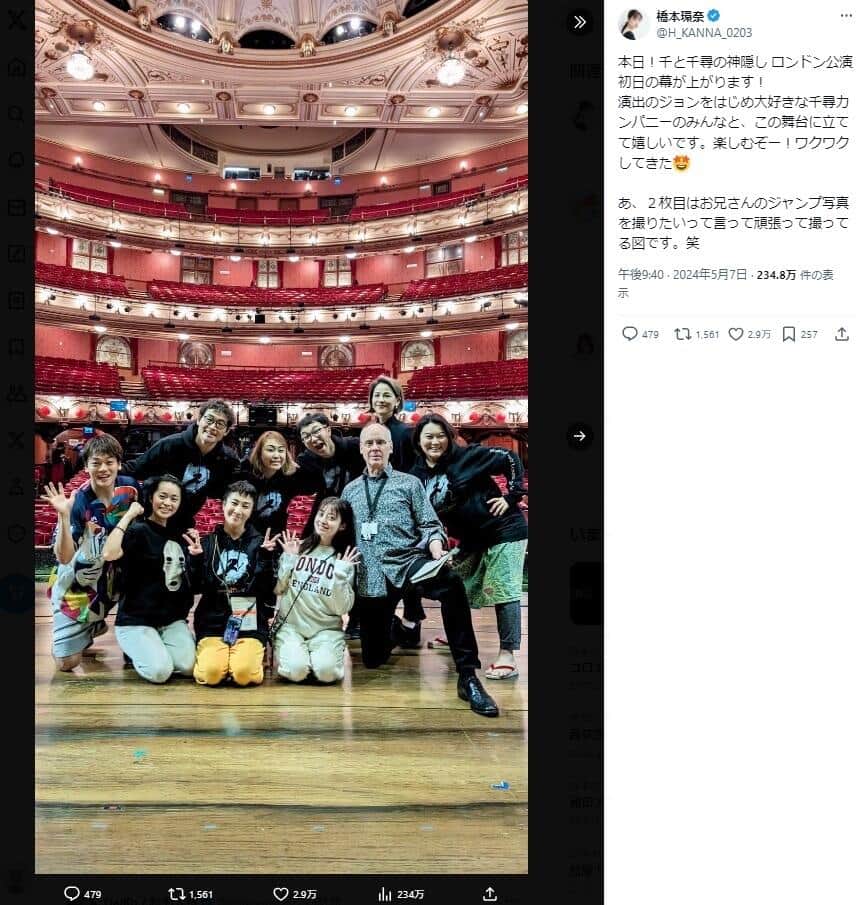Tap the reply icon below the photo
Screen dimensions: 867x905
tap(72, 893)
